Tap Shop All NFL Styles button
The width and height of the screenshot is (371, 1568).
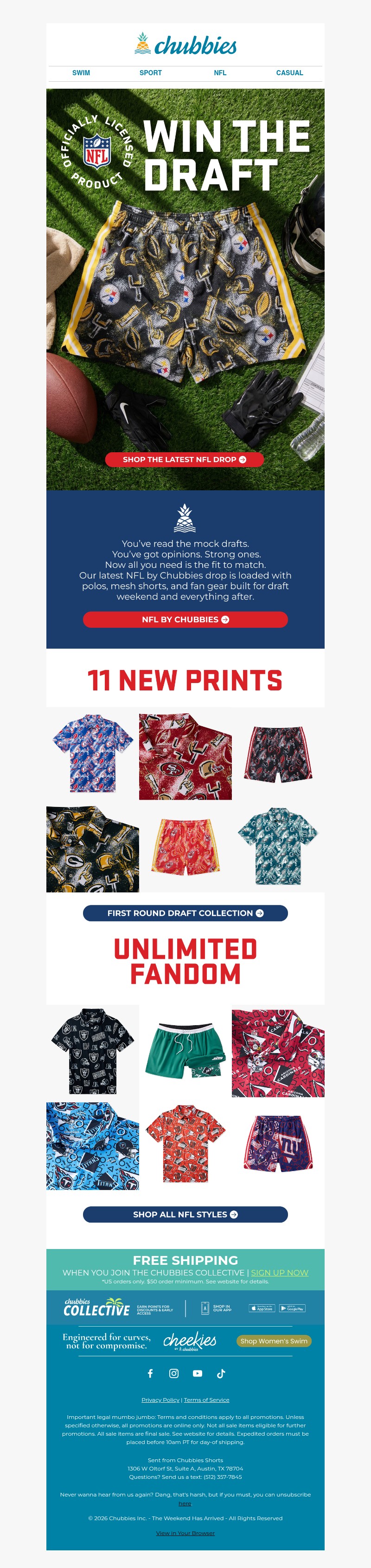tap(185, 1214)
